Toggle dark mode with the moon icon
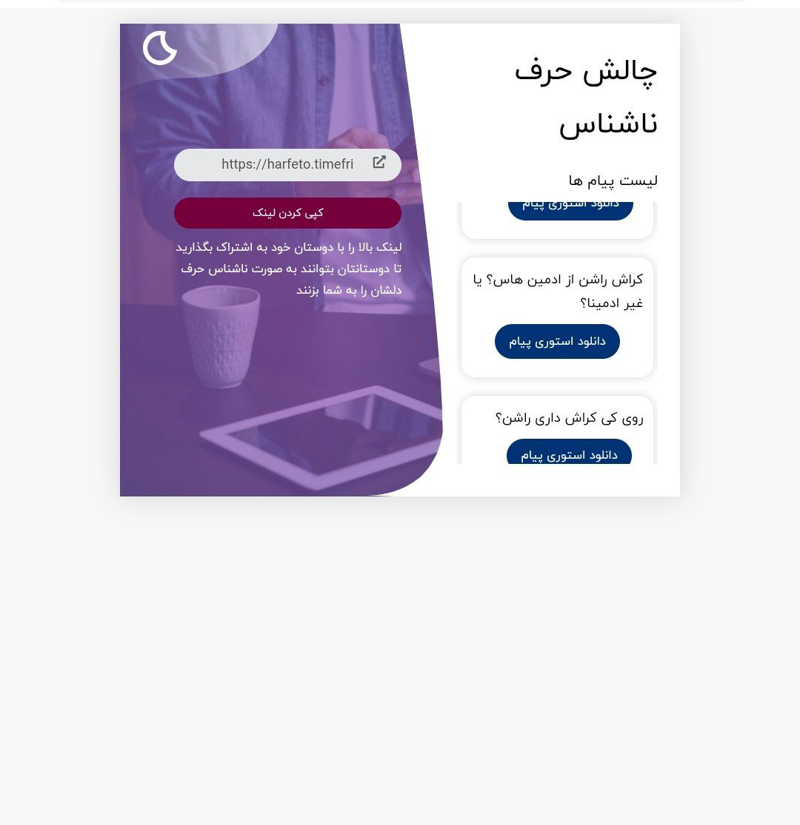800x825 pixels. (x=160, y=48)
